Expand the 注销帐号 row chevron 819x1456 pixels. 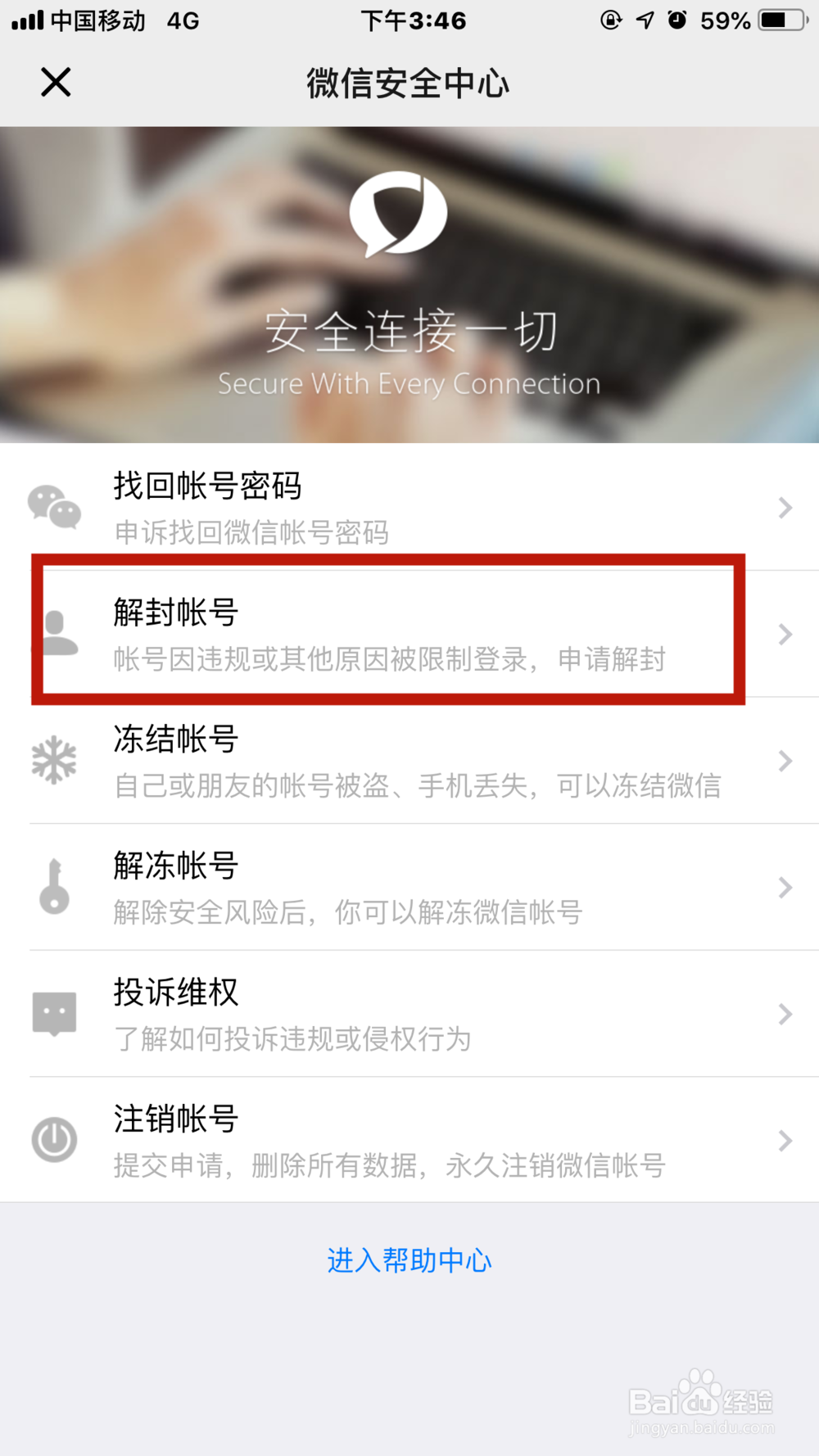click(x=785, y=1140)
